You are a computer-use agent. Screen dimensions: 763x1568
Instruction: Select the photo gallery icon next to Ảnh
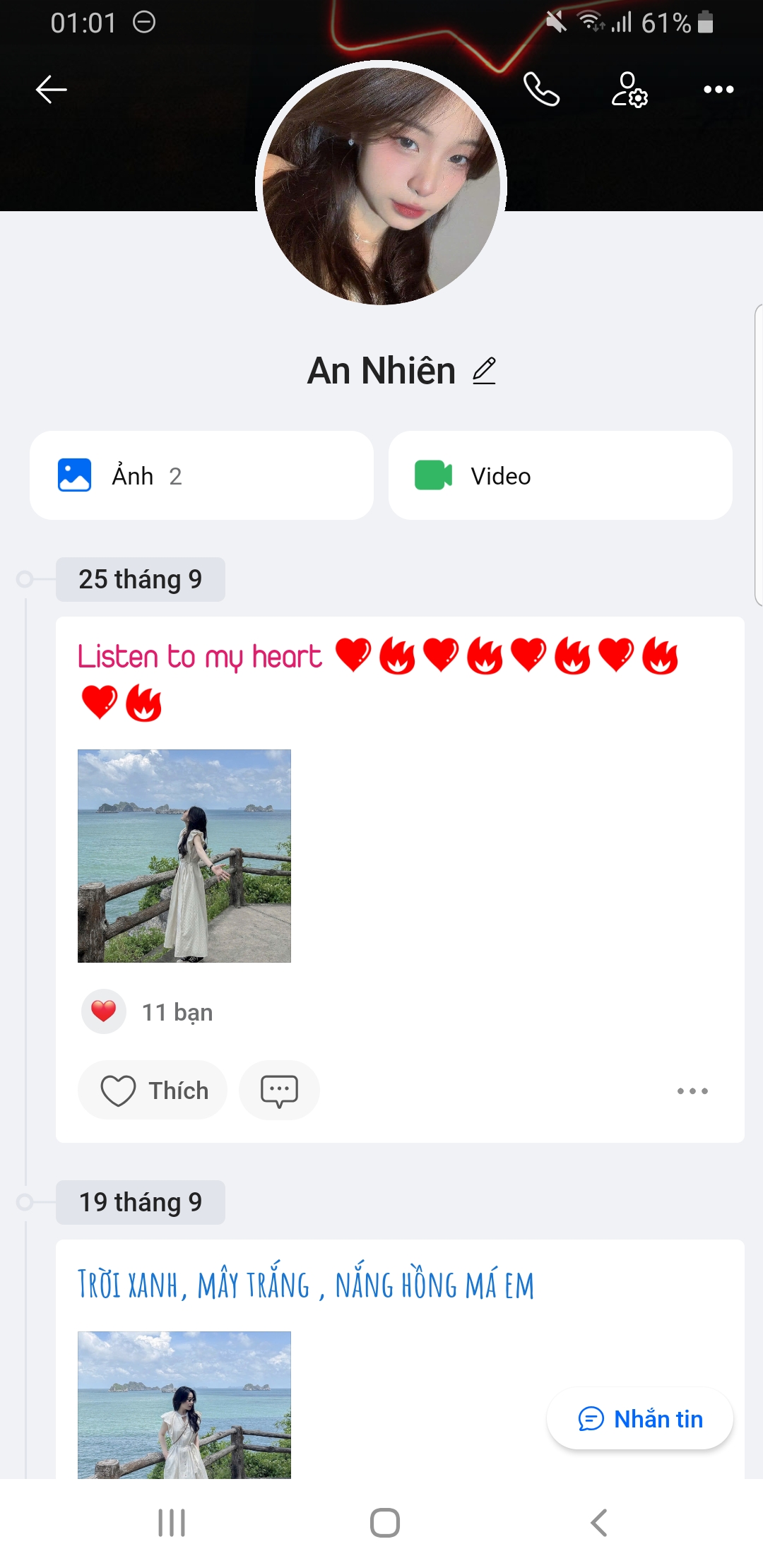coord(74,475)
